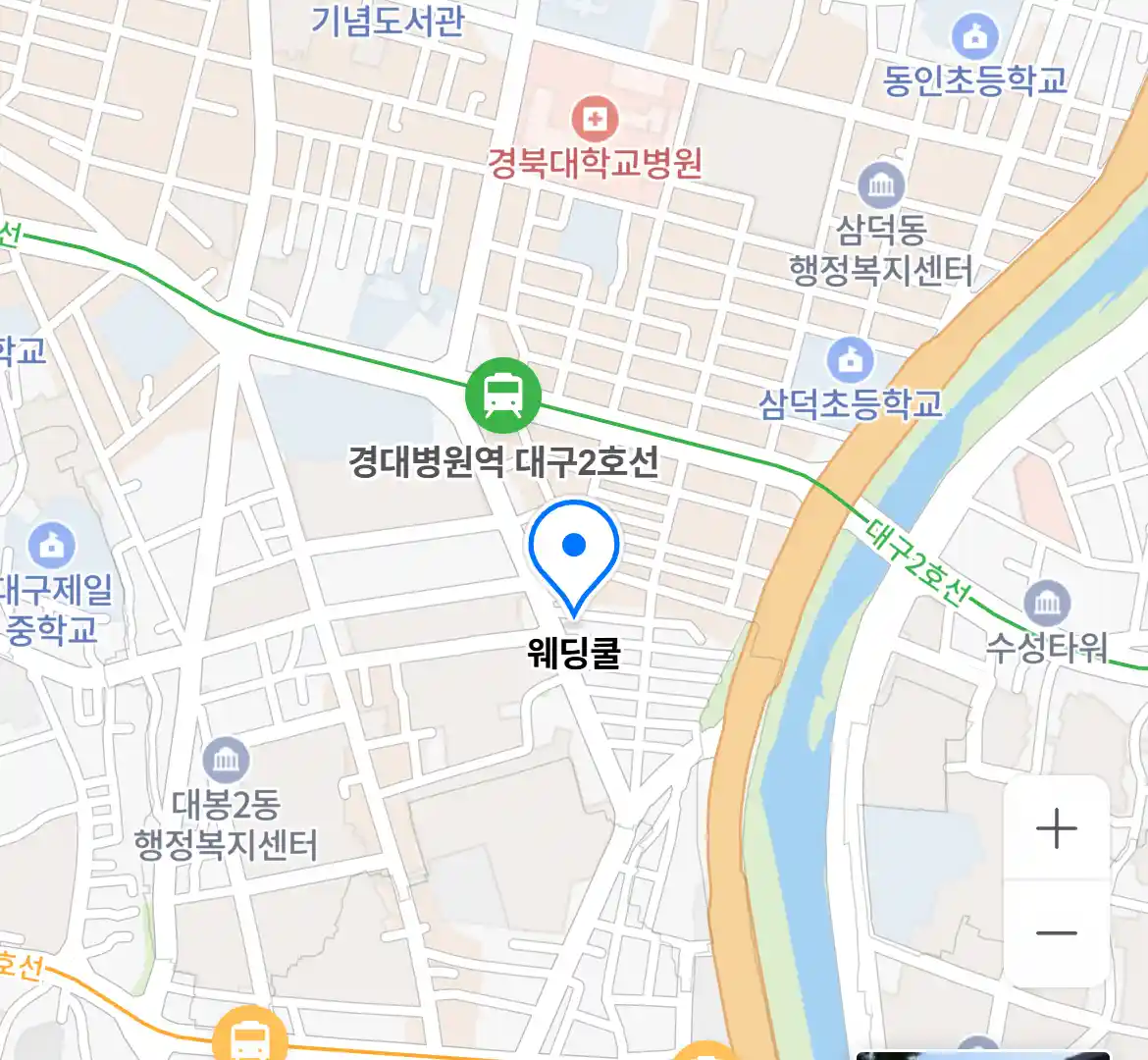Open 대구제일중학교 school marker
1148x1060 pixels.
(52, 546)
